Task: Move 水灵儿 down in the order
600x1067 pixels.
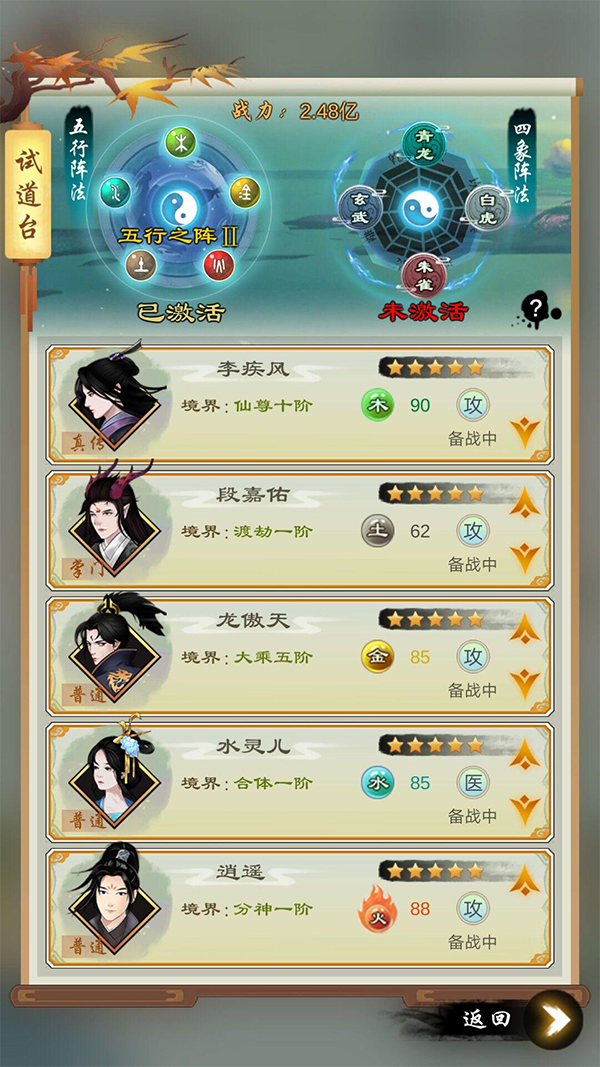Action: (525, 808)
